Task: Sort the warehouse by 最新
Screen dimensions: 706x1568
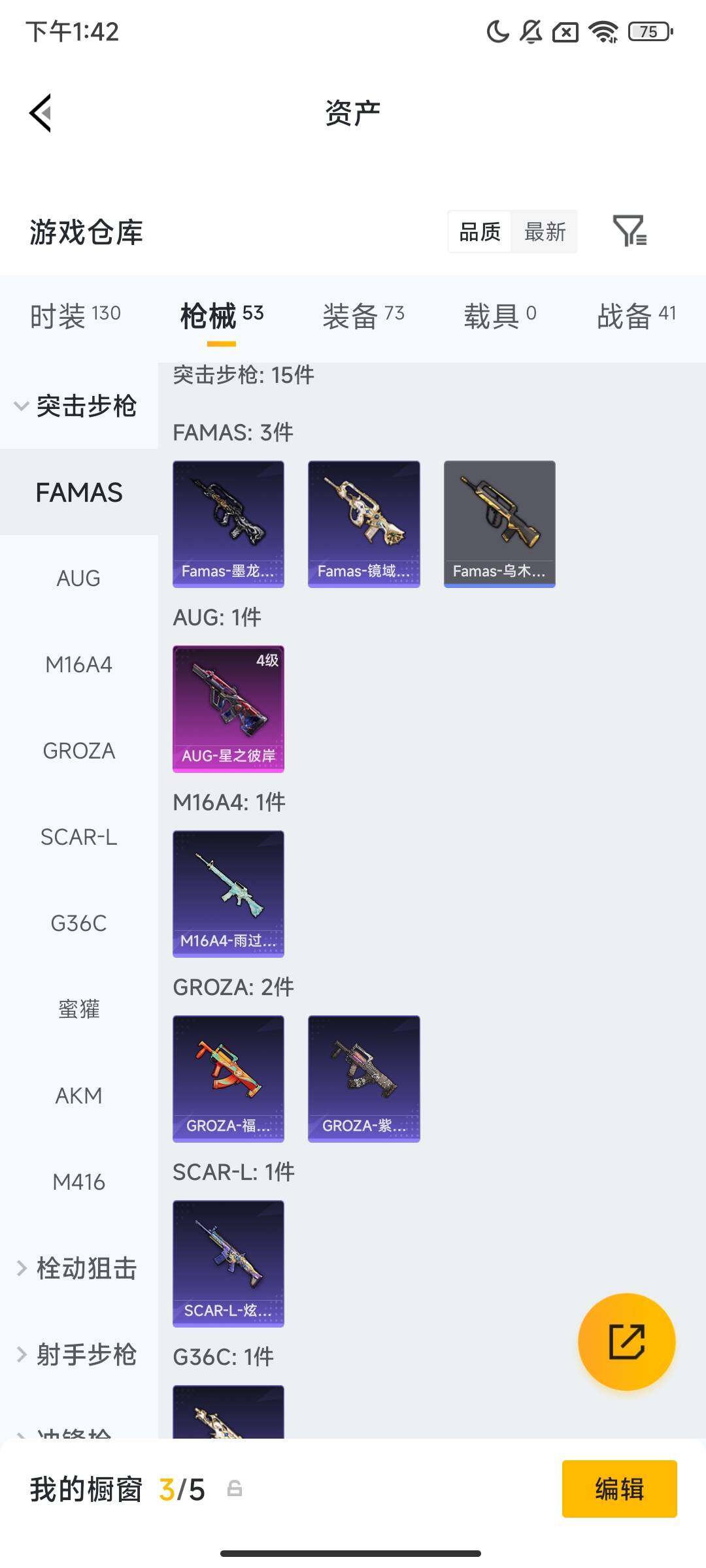Action: 545,232
